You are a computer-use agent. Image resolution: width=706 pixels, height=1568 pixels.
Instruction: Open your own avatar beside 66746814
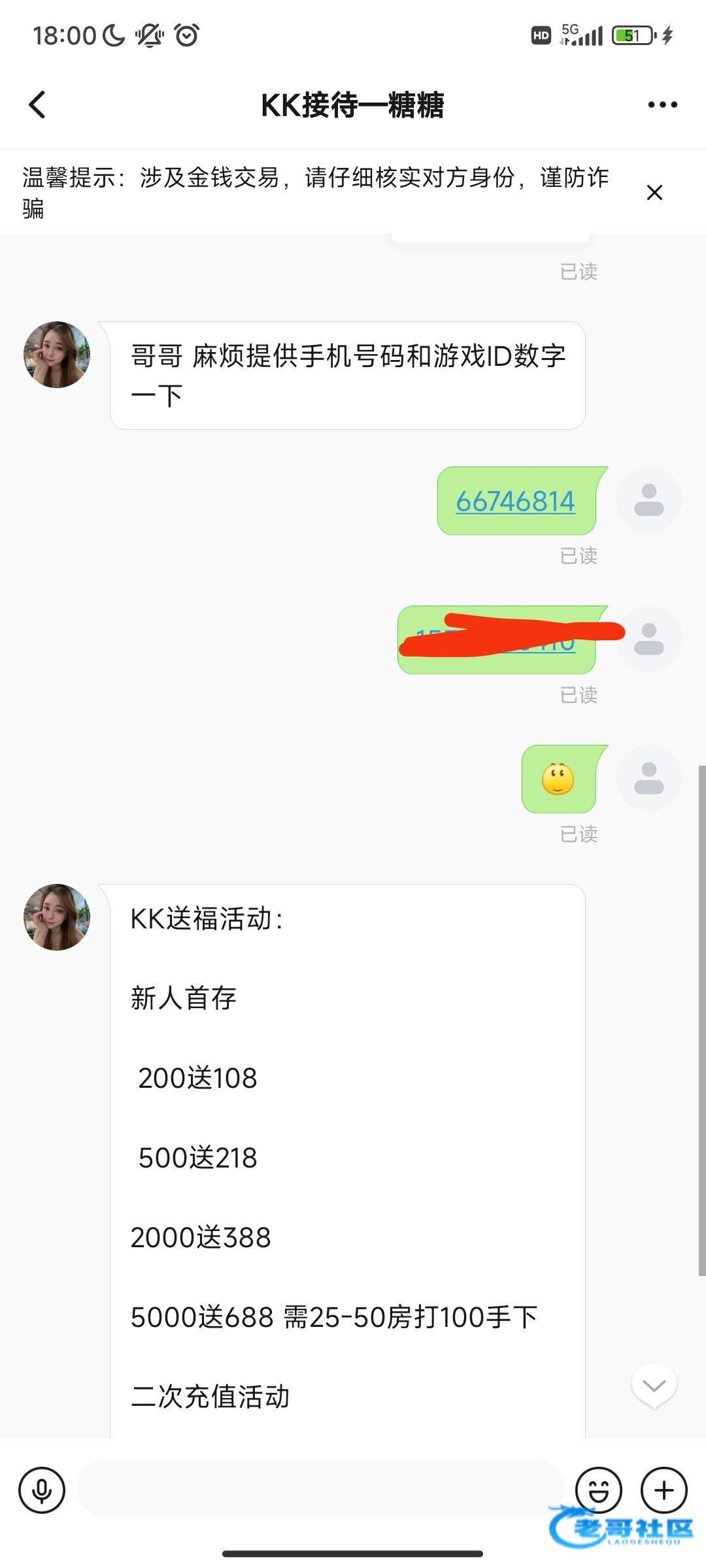[x=648, y=500]
